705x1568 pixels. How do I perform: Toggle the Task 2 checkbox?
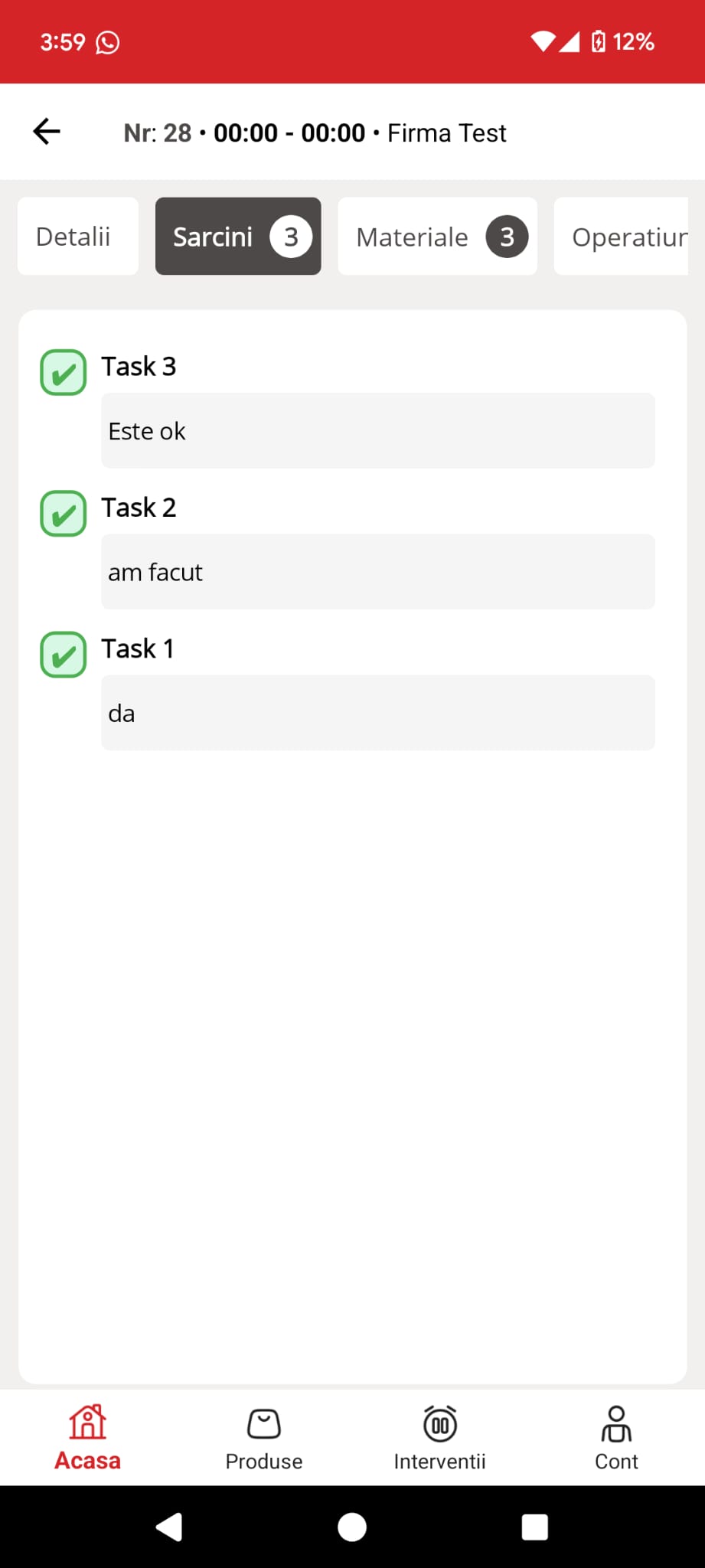[64, 514]
